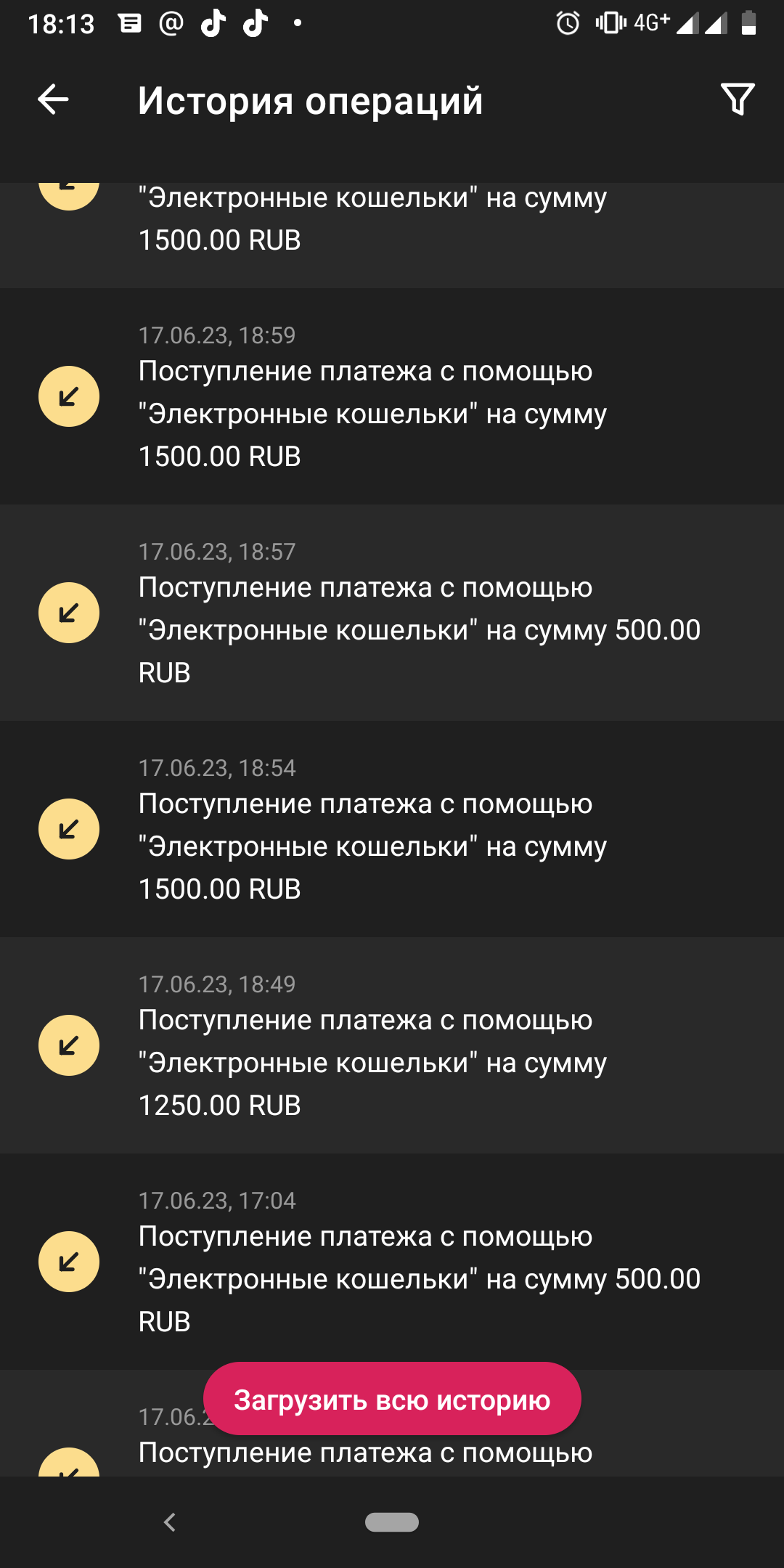This screenshot has width=784, height=1568.
Task: Open the 500.00 RUB payment at 18:57
Action: tap(392, 613)
